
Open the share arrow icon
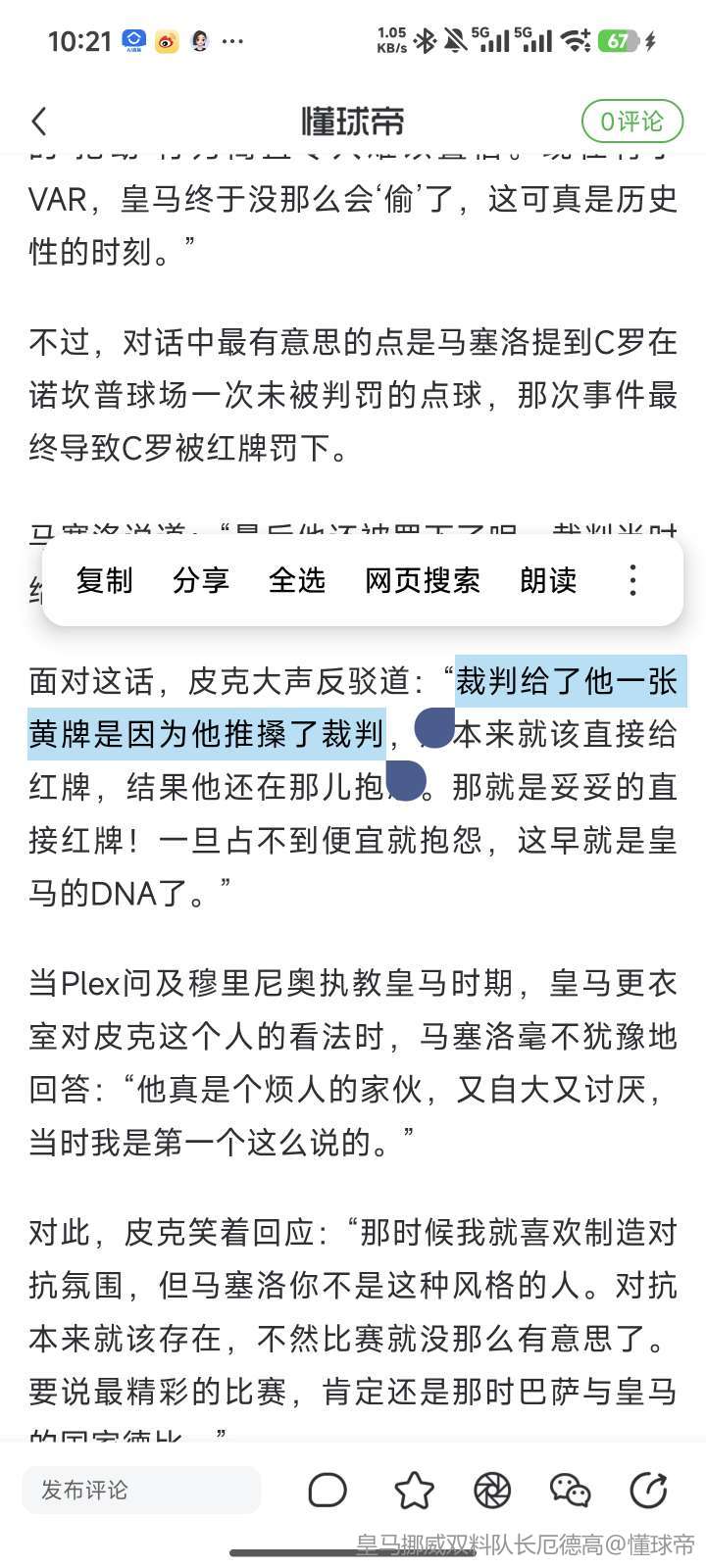click(648, 1491)
